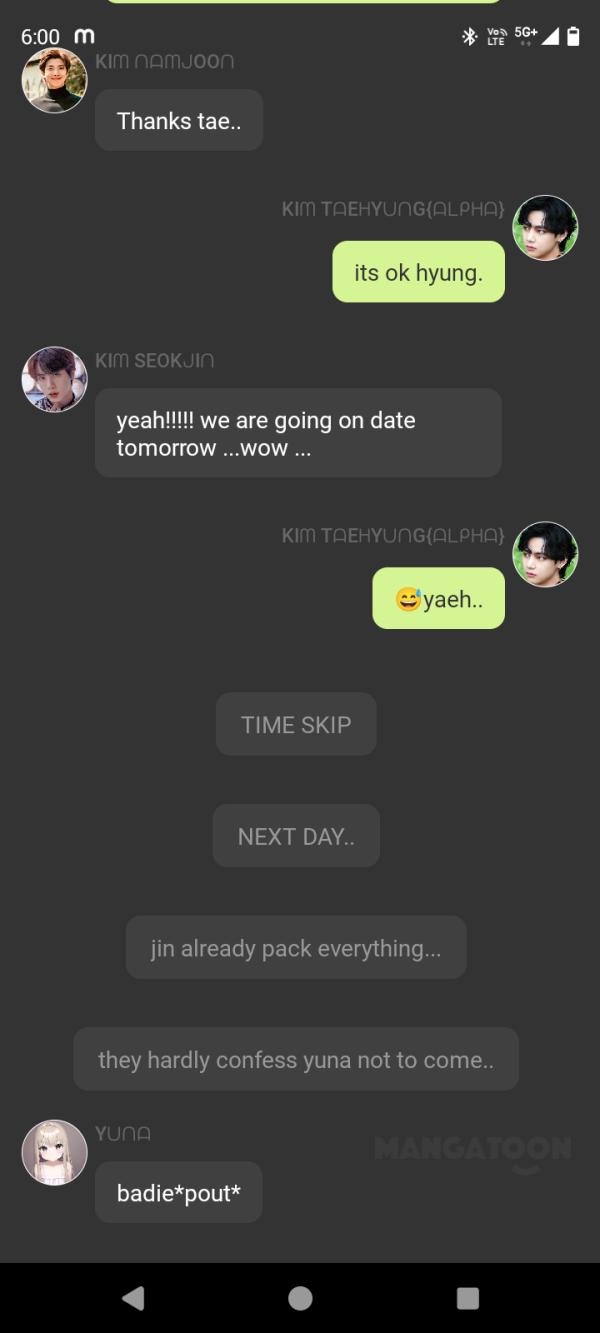Return to the home screen

(x=300, y=1297)
